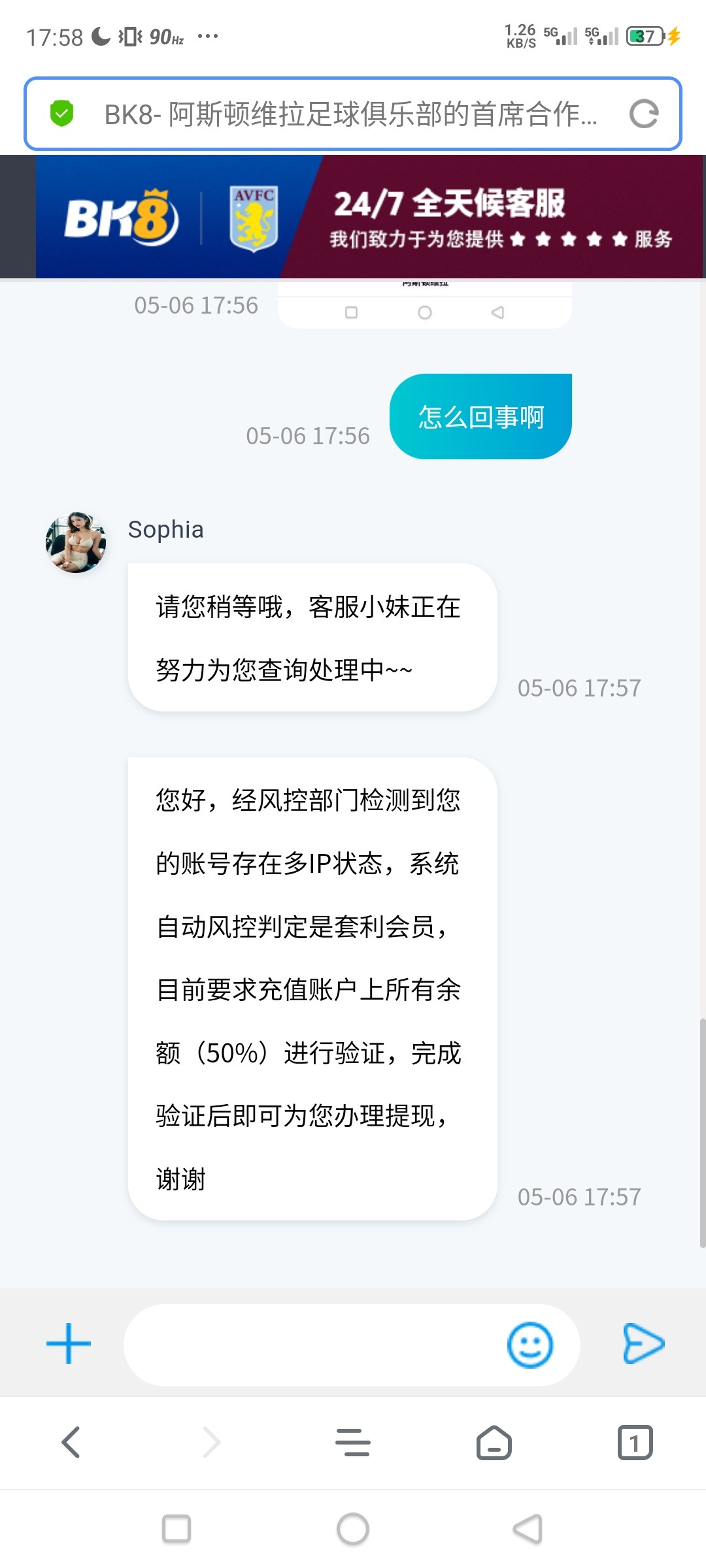Open the plus attachment menu
The image size is (706, 1568).
coord(69,1344)
